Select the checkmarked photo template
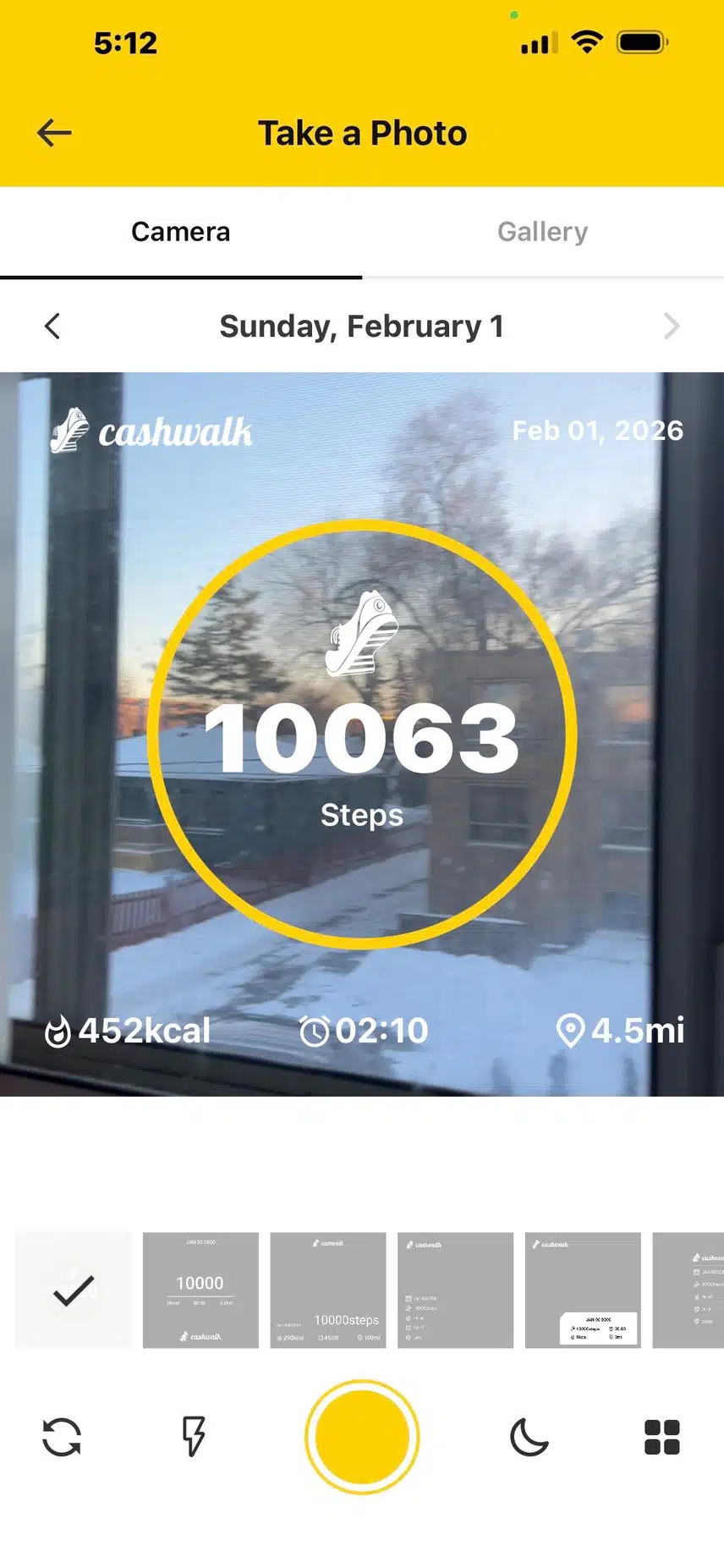Viewport: 724px width, 1568px height. [74, 1290]
